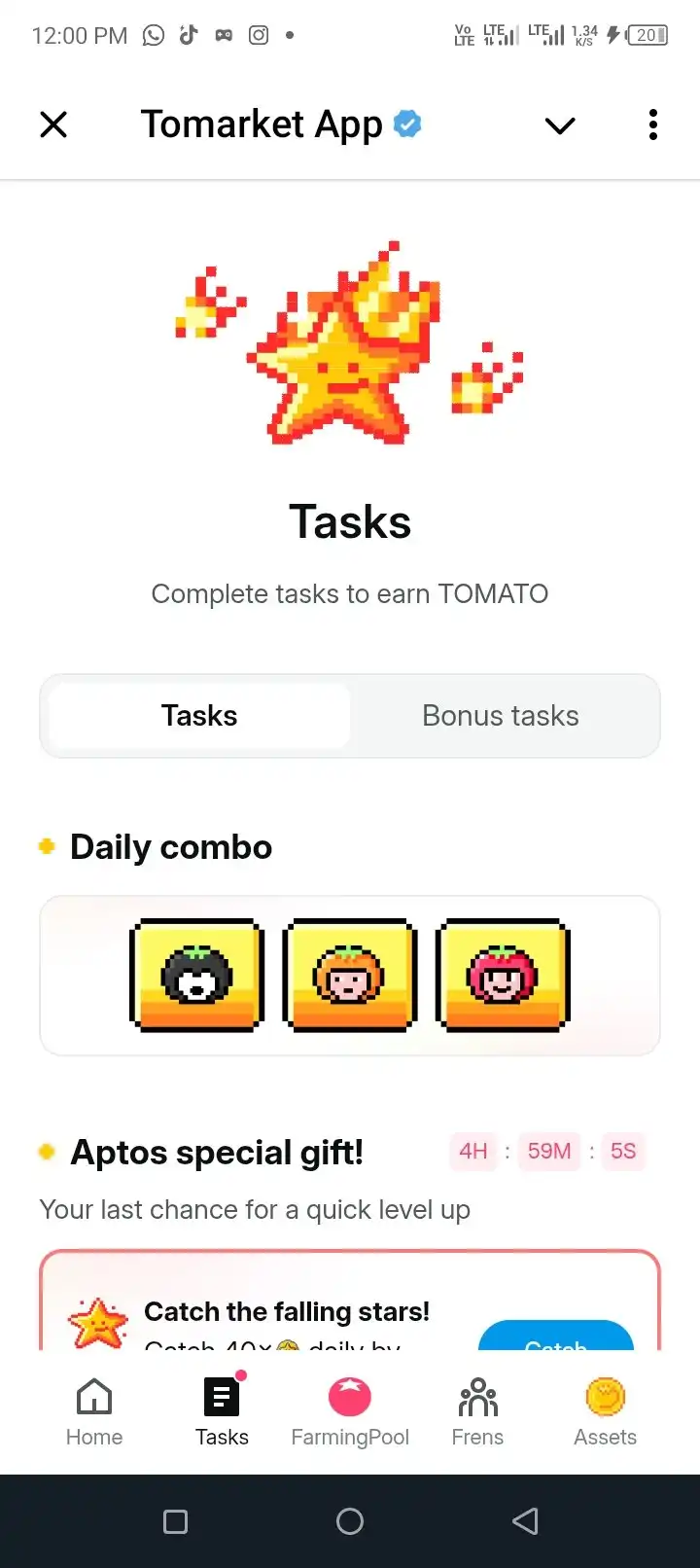The height and width of the screenshot is (1568, 700).
Task: Expand the Aptos special gift section
Action: pyautogui.click(x=216, y=1152)
